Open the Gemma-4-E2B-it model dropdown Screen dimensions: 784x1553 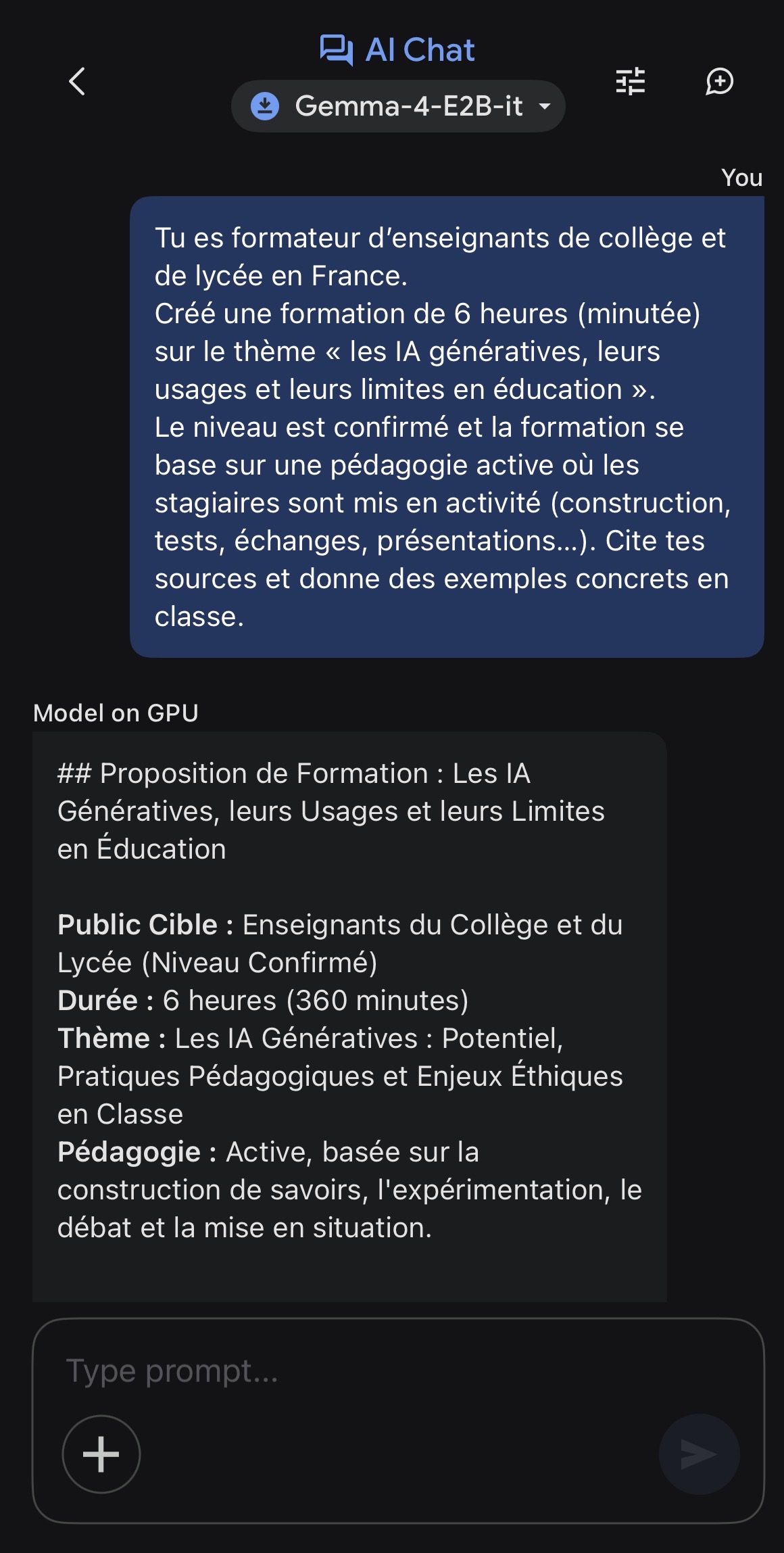399,106
